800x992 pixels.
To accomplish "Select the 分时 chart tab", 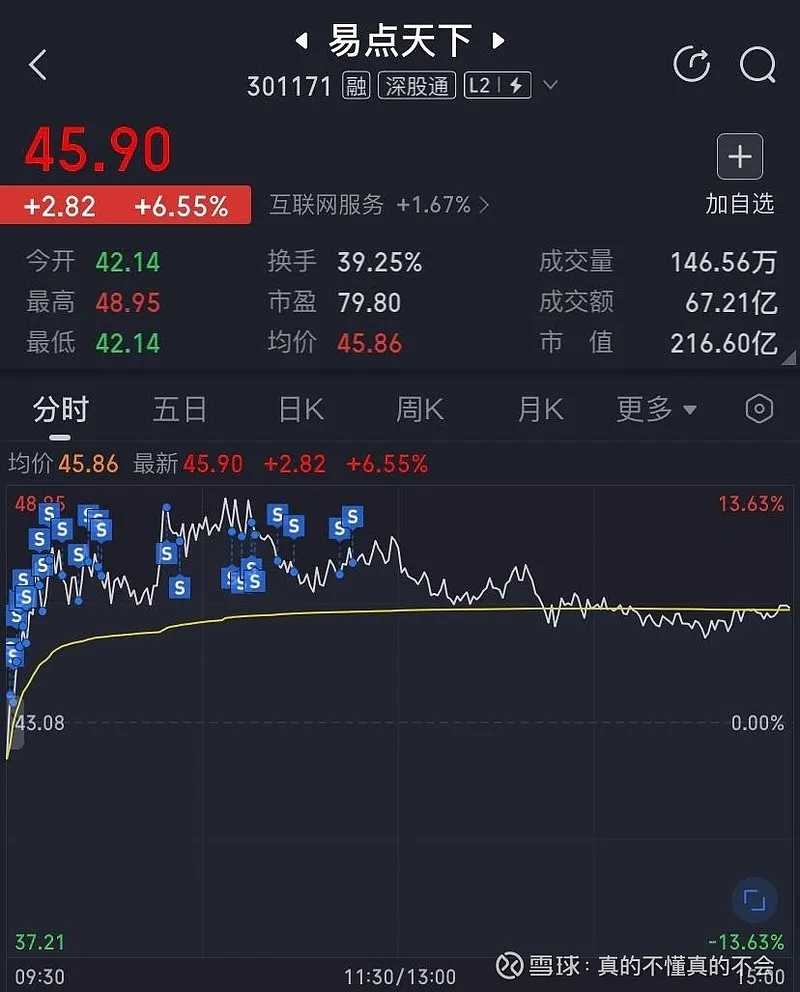I will (61, 409).
